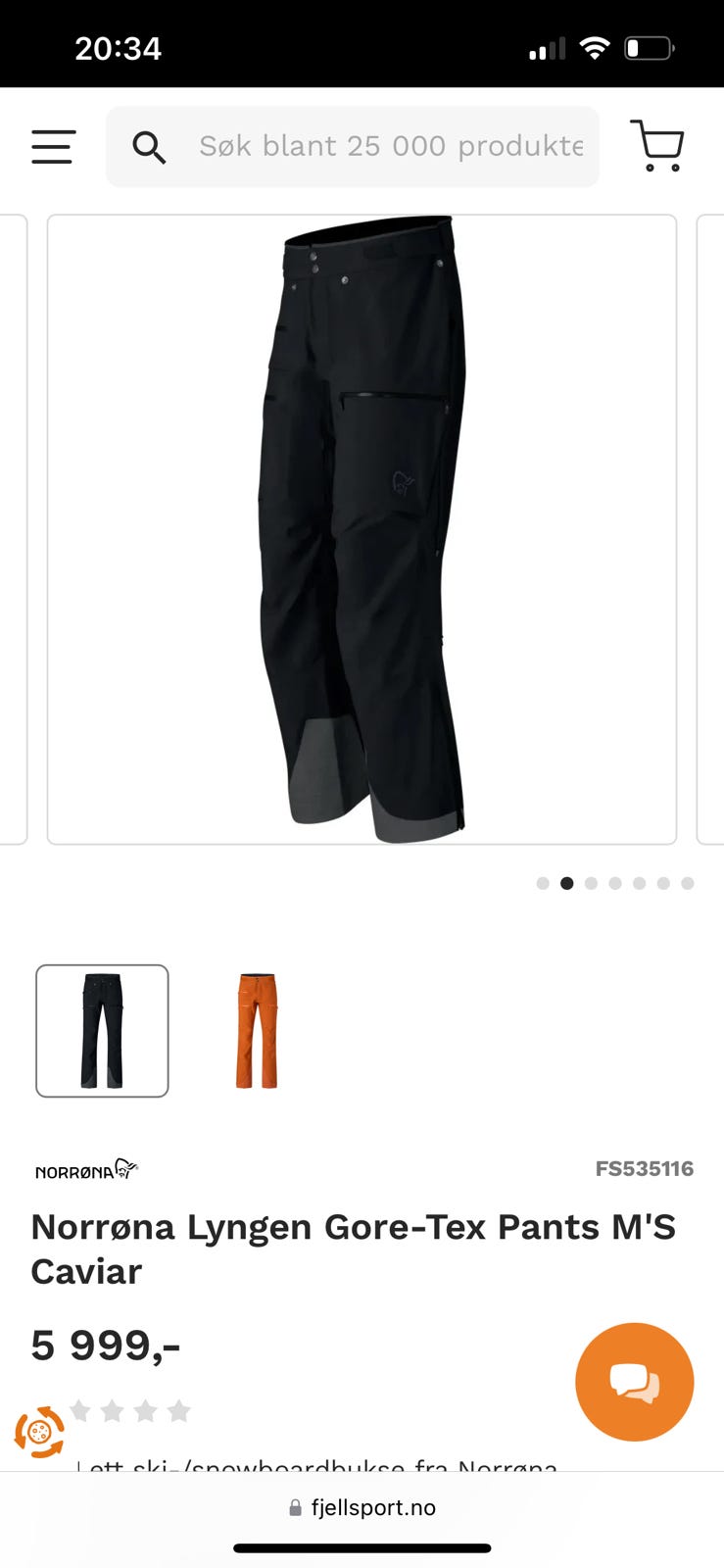Jump to the last image gallery dot
724x1568 pixels.
point(688,883)
